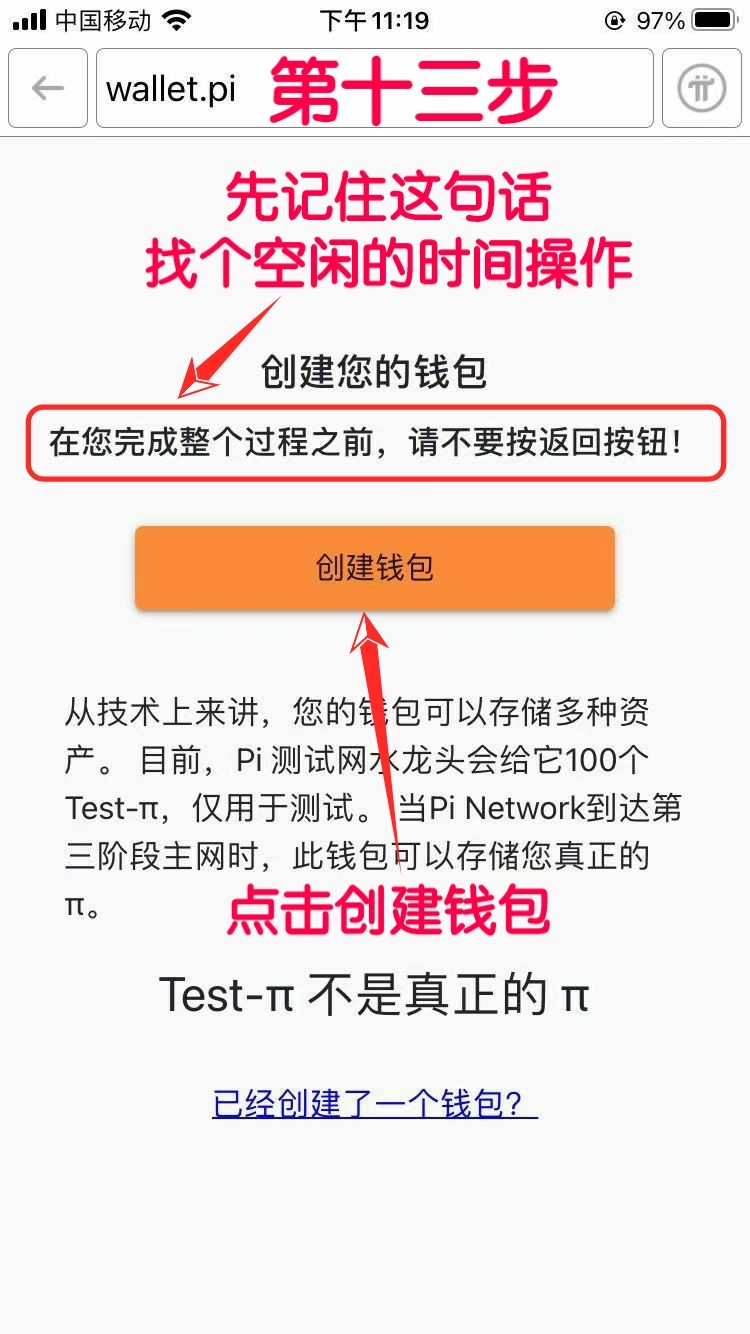Tap the wallet.pi address bar
The image size is (750, 1334).
[374, 88]
